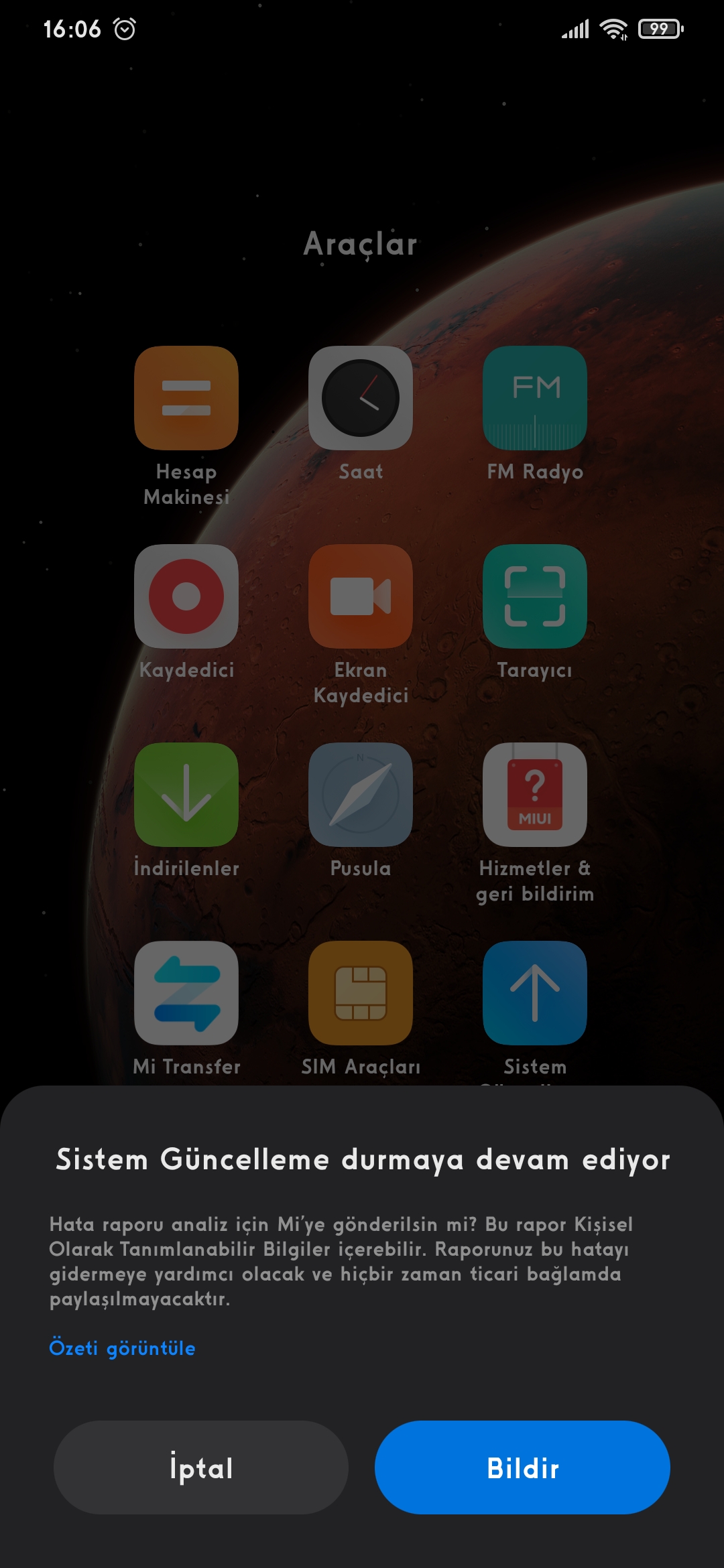Tap Bildir to send the error report
This screenshot has height=1568, width=724.
(522, 1467)
